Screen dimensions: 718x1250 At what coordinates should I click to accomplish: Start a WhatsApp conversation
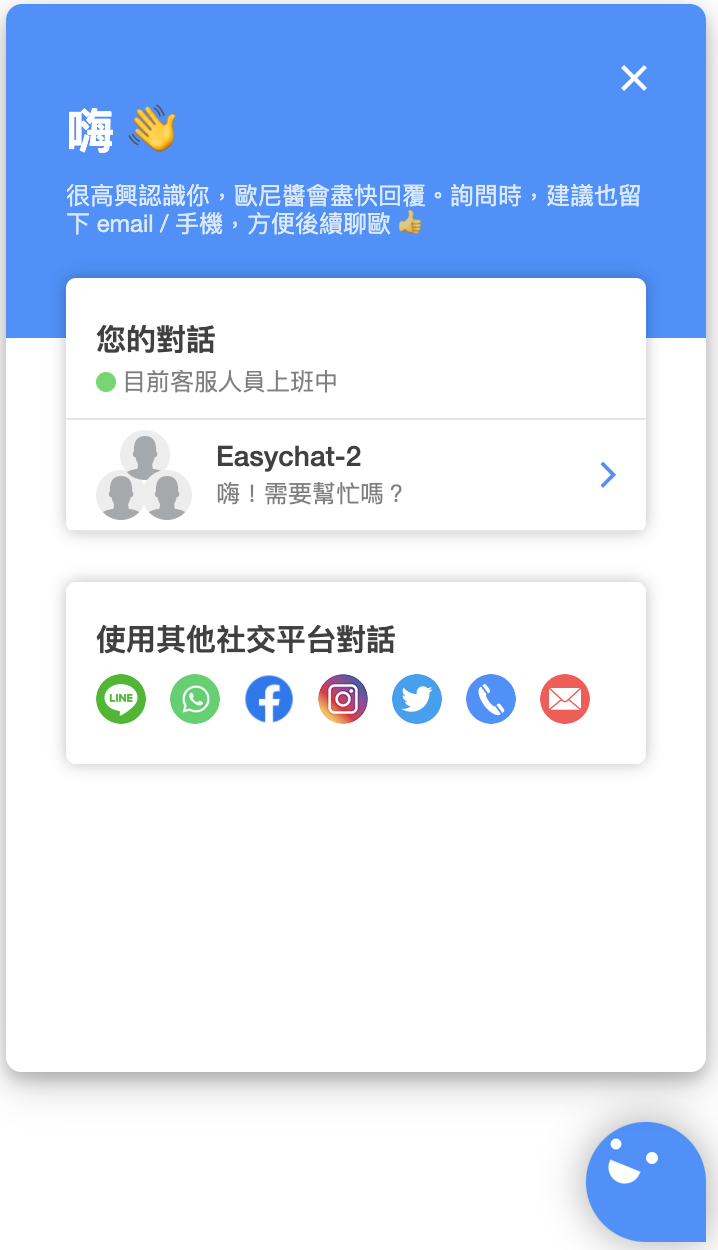(195, 699)
